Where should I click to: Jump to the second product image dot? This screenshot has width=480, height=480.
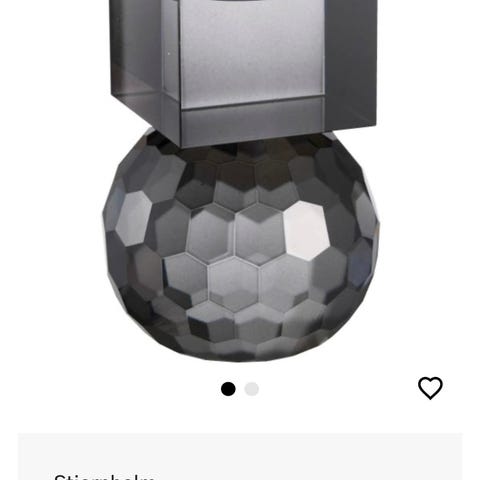coord(251,389)
